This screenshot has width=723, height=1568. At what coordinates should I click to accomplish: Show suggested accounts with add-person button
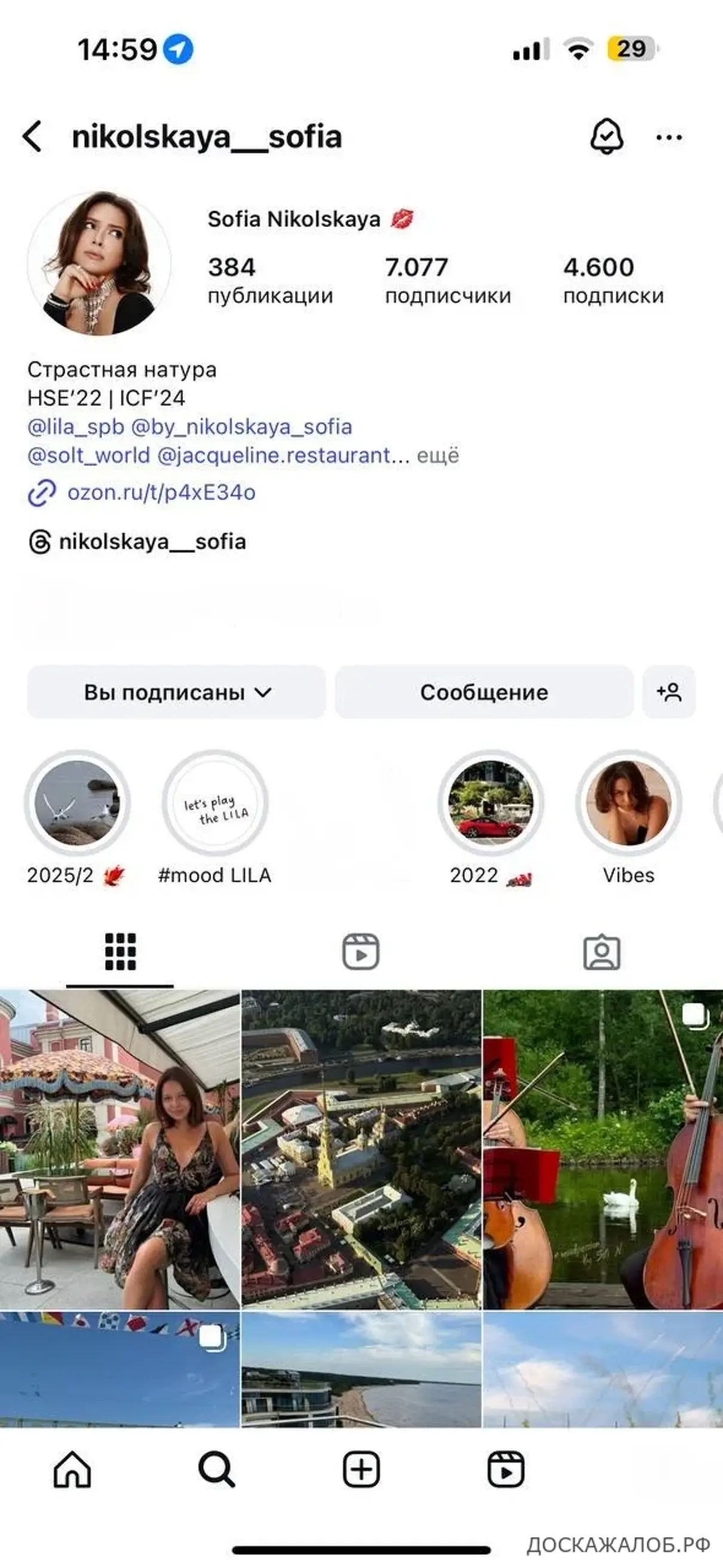pos(669,692)
